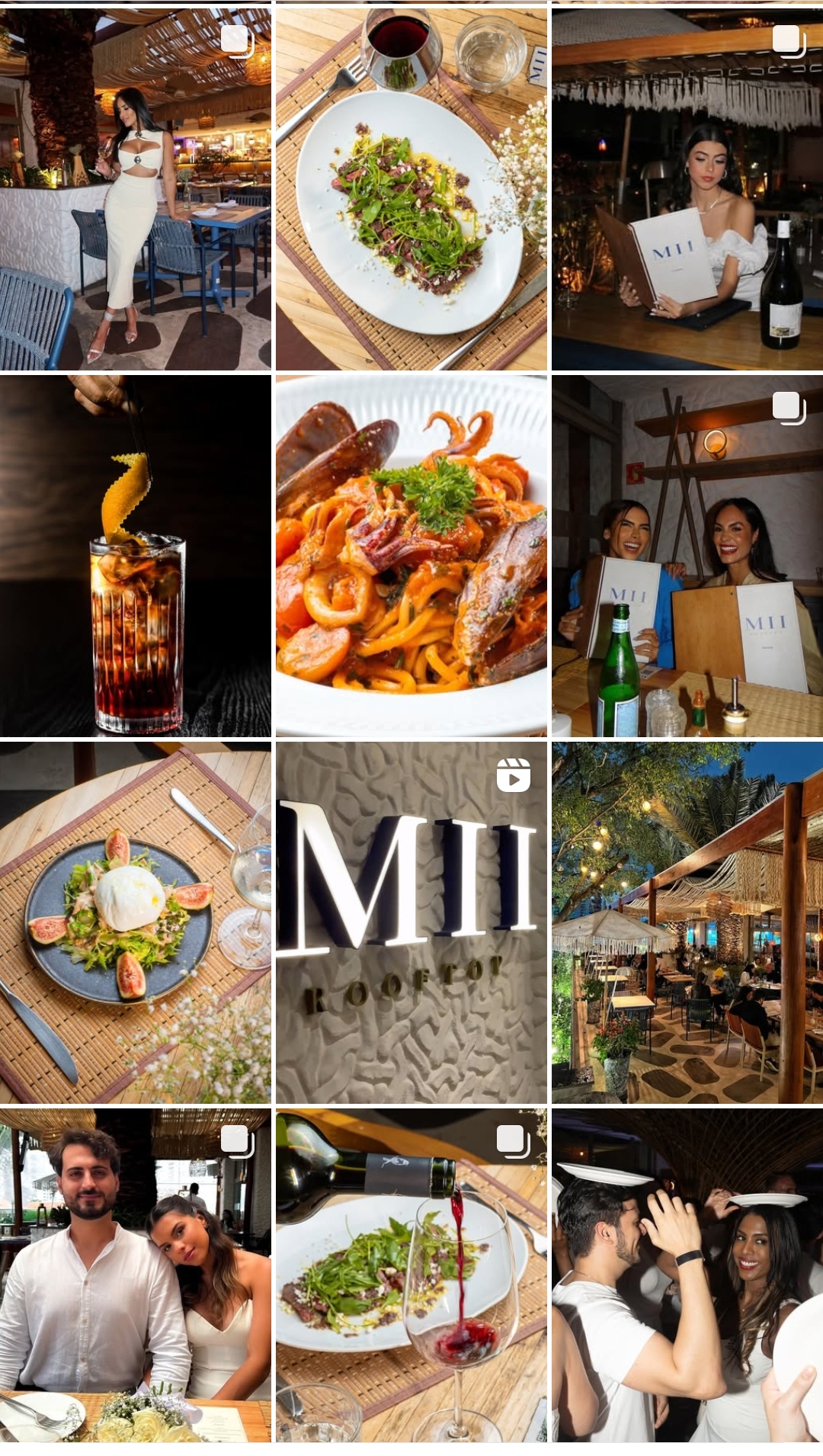Image resolution: width=823 pixels, height=1456 pixels.
Task: Open post of people balancing plates overhead
Action: pyautogui.click(x=687, y=1275)
